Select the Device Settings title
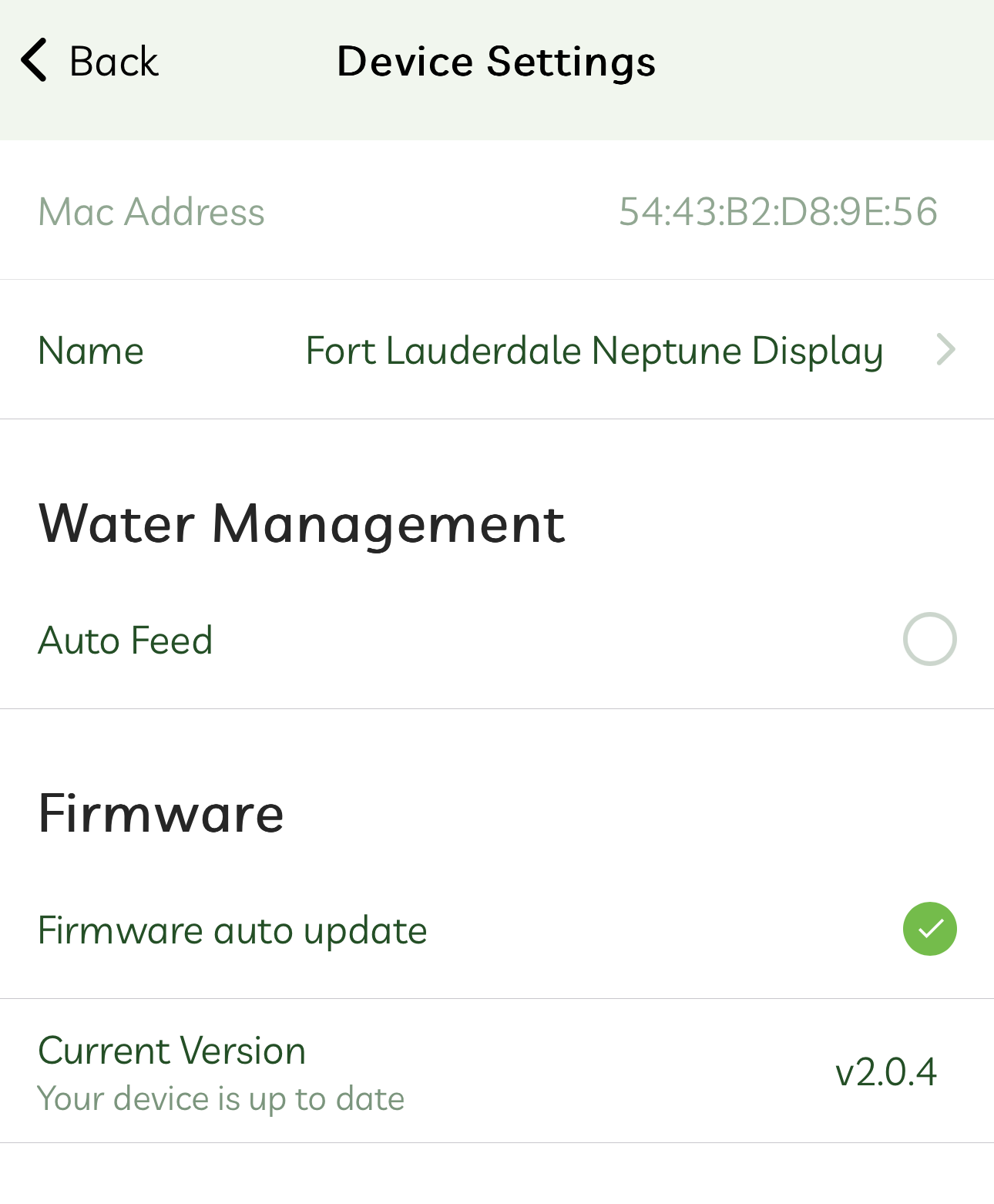Viewport: 994px width, 1204px height. coord(496,60)
